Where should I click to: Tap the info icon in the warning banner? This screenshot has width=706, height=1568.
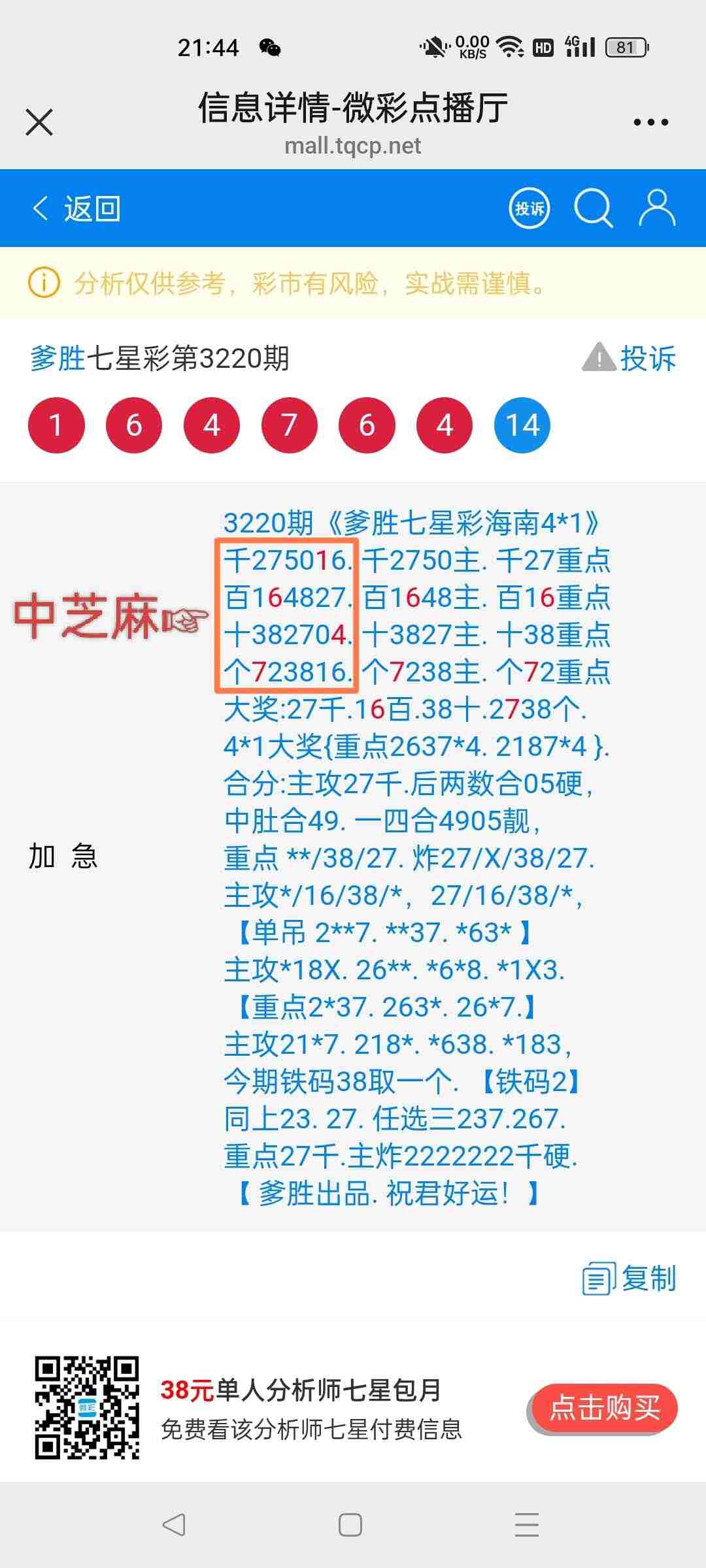point(43,282)
